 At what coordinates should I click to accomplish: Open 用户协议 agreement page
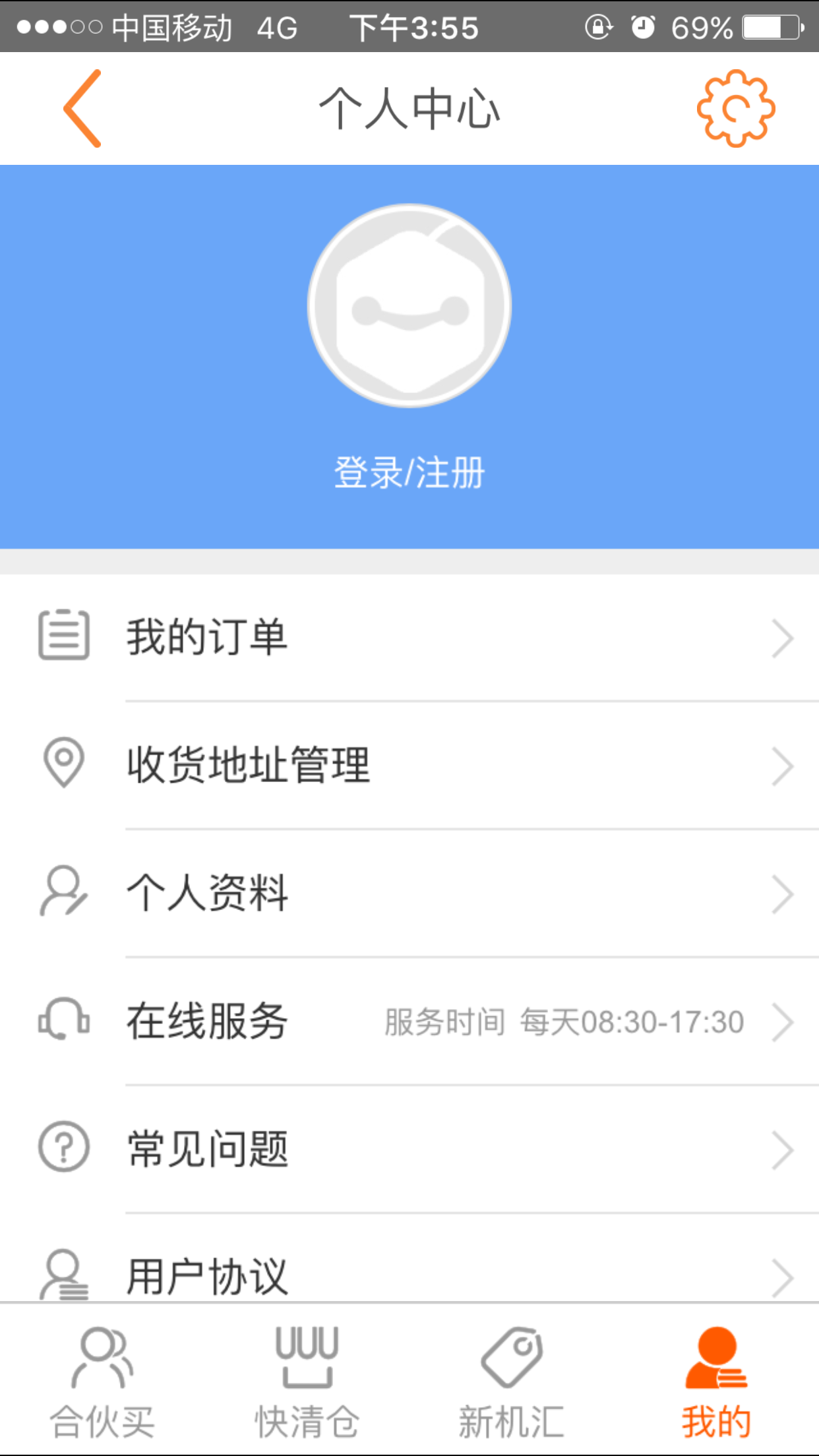pos(206,1273)
